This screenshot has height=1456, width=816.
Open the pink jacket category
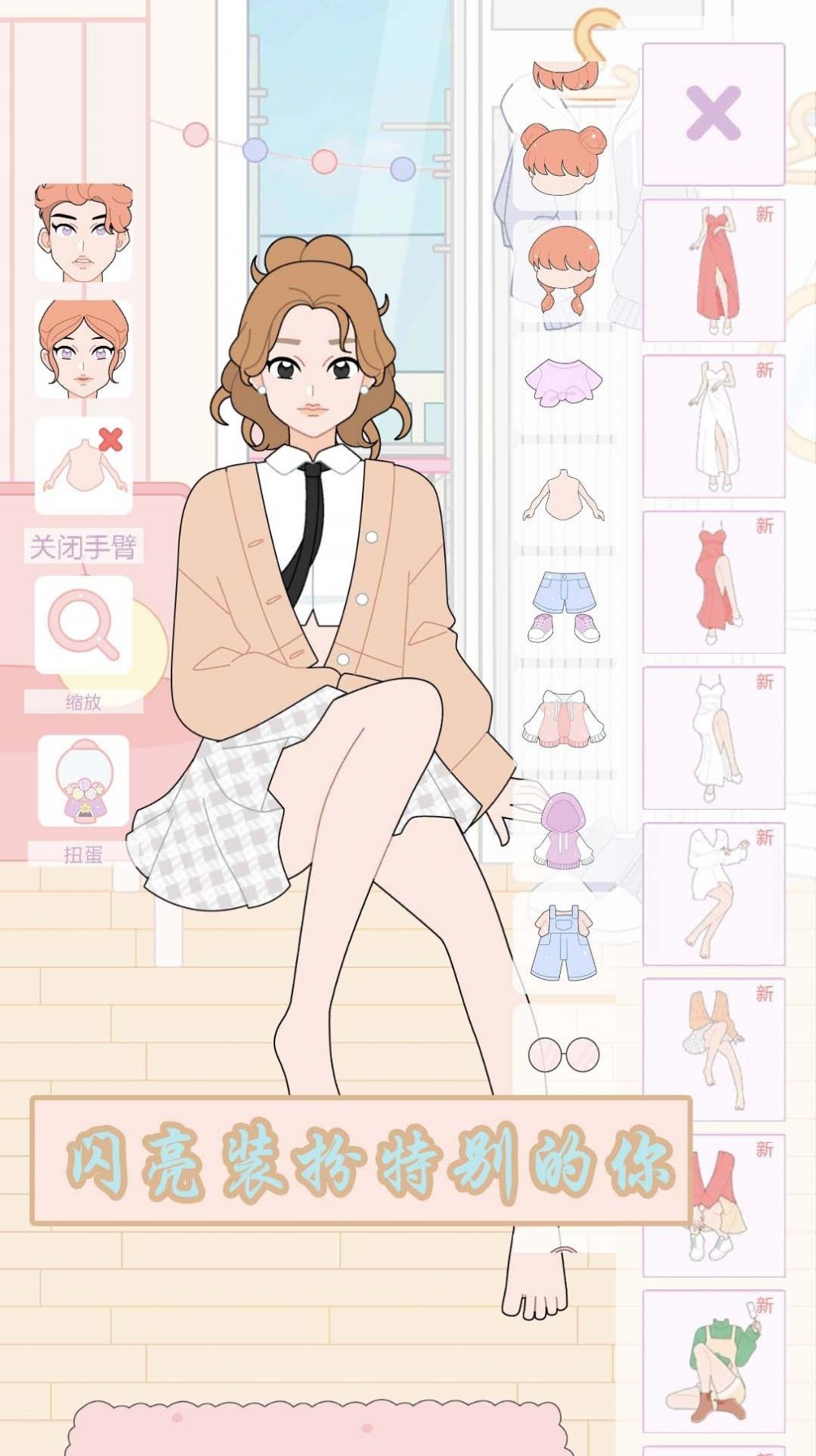coord(564,720)
